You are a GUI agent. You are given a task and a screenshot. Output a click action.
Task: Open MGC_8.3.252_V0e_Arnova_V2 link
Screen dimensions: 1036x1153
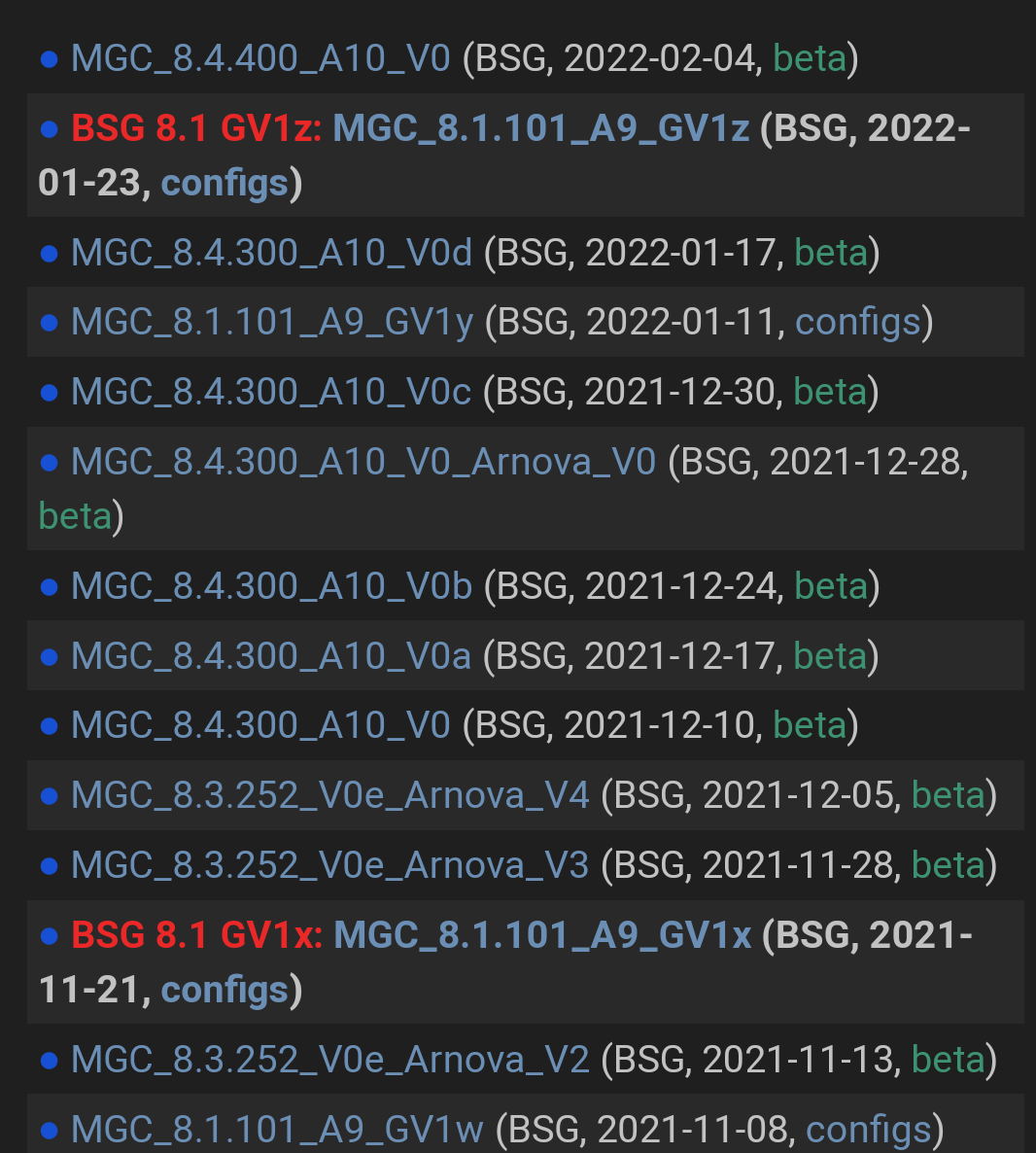point(330,1060)
